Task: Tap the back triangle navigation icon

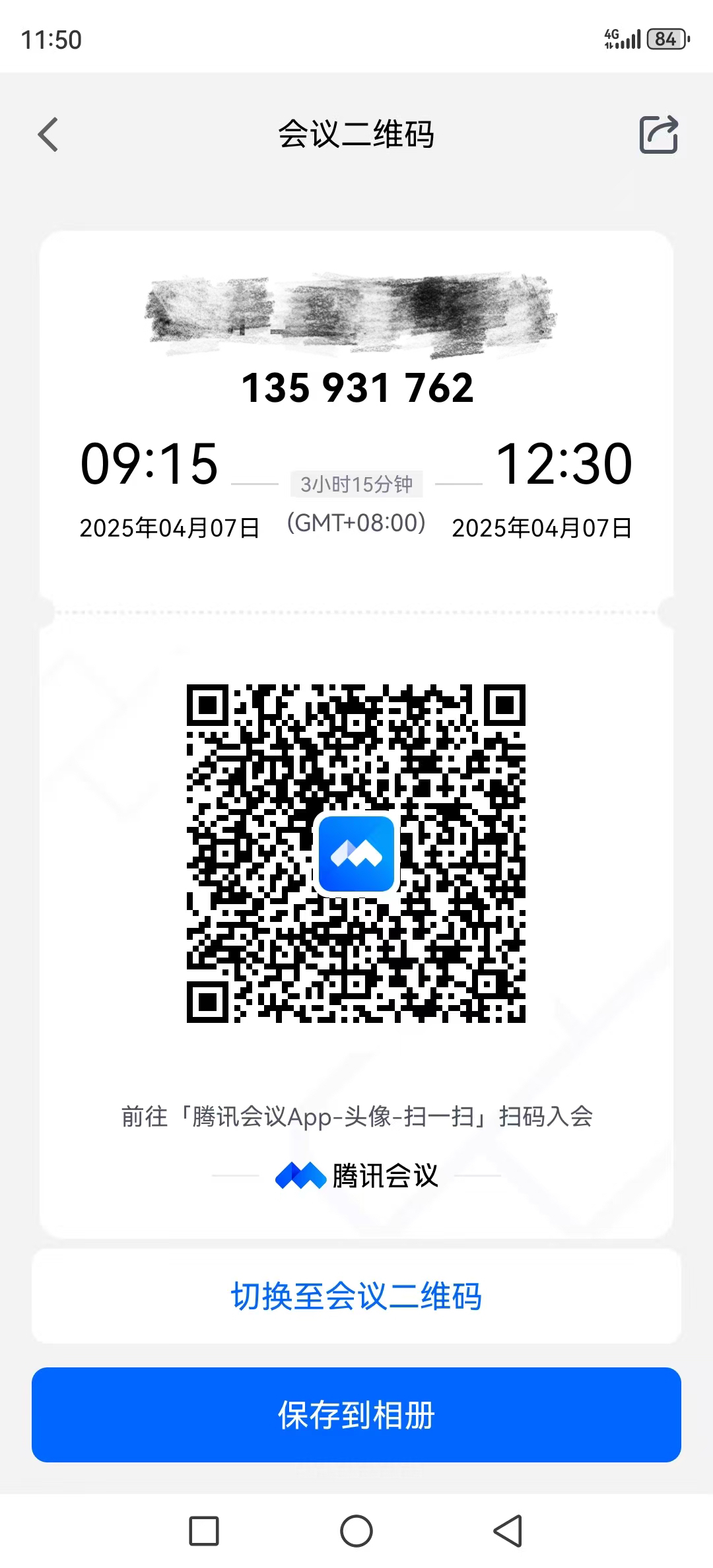Action: coord(505,1530)
